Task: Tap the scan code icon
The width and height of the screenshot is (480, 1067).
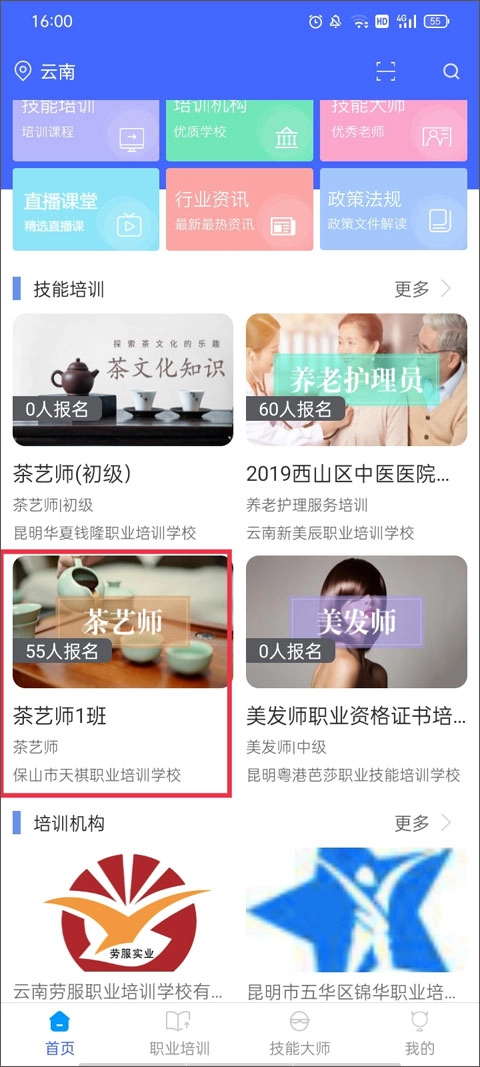Action: (385, 71)
